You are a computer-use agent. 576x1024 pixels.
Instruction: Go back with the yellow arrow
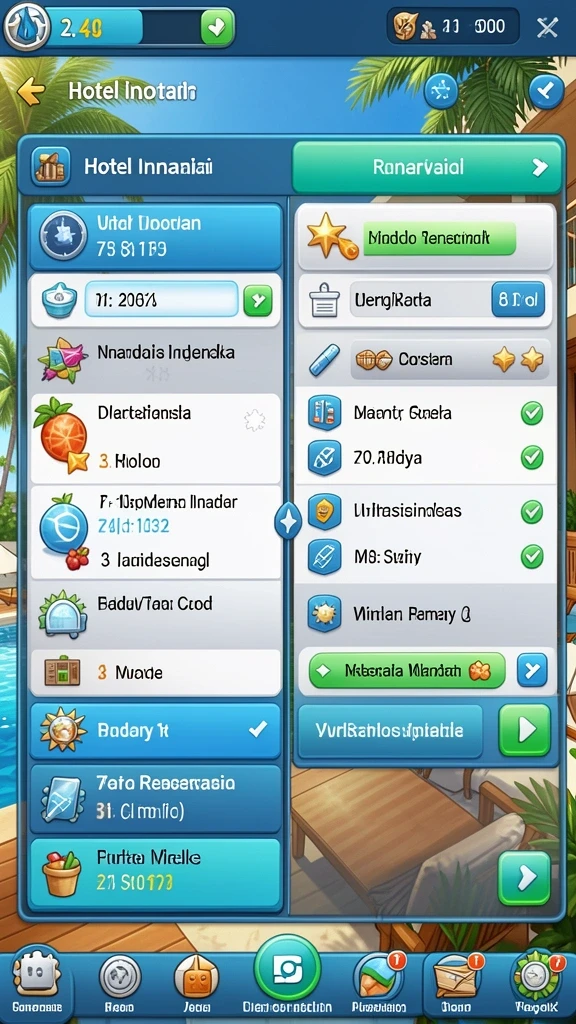[31, 91]
